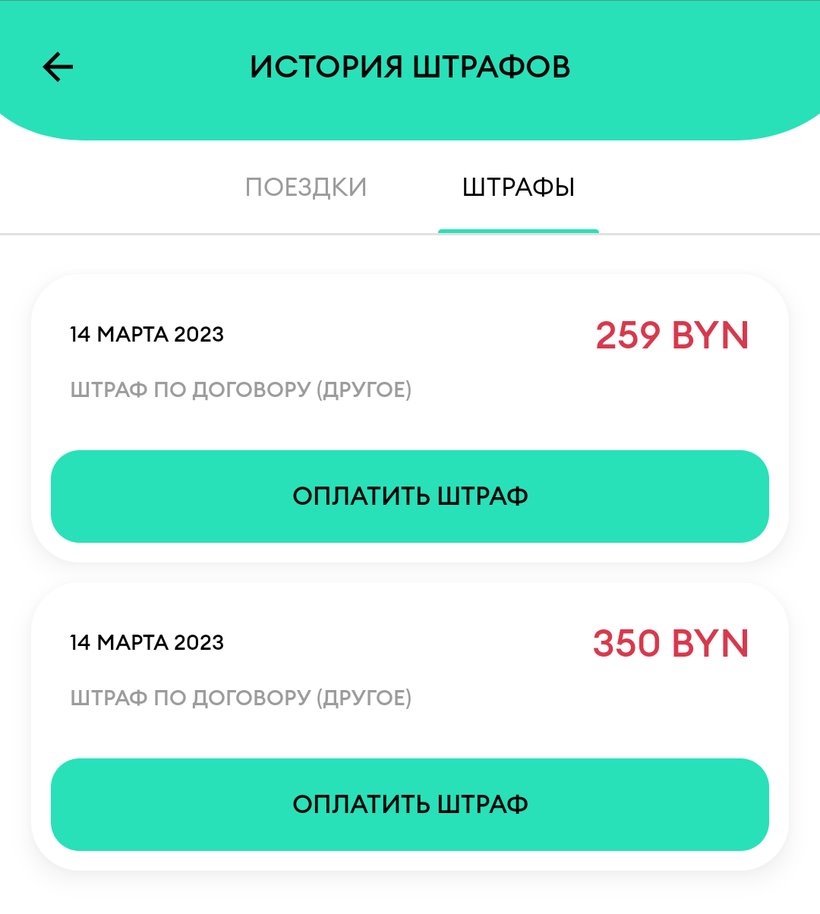
Task: Click ШТРАФ ПО ДОГОВОРУ (ДРУГОЕ) on first card
Action: point(240,389)
